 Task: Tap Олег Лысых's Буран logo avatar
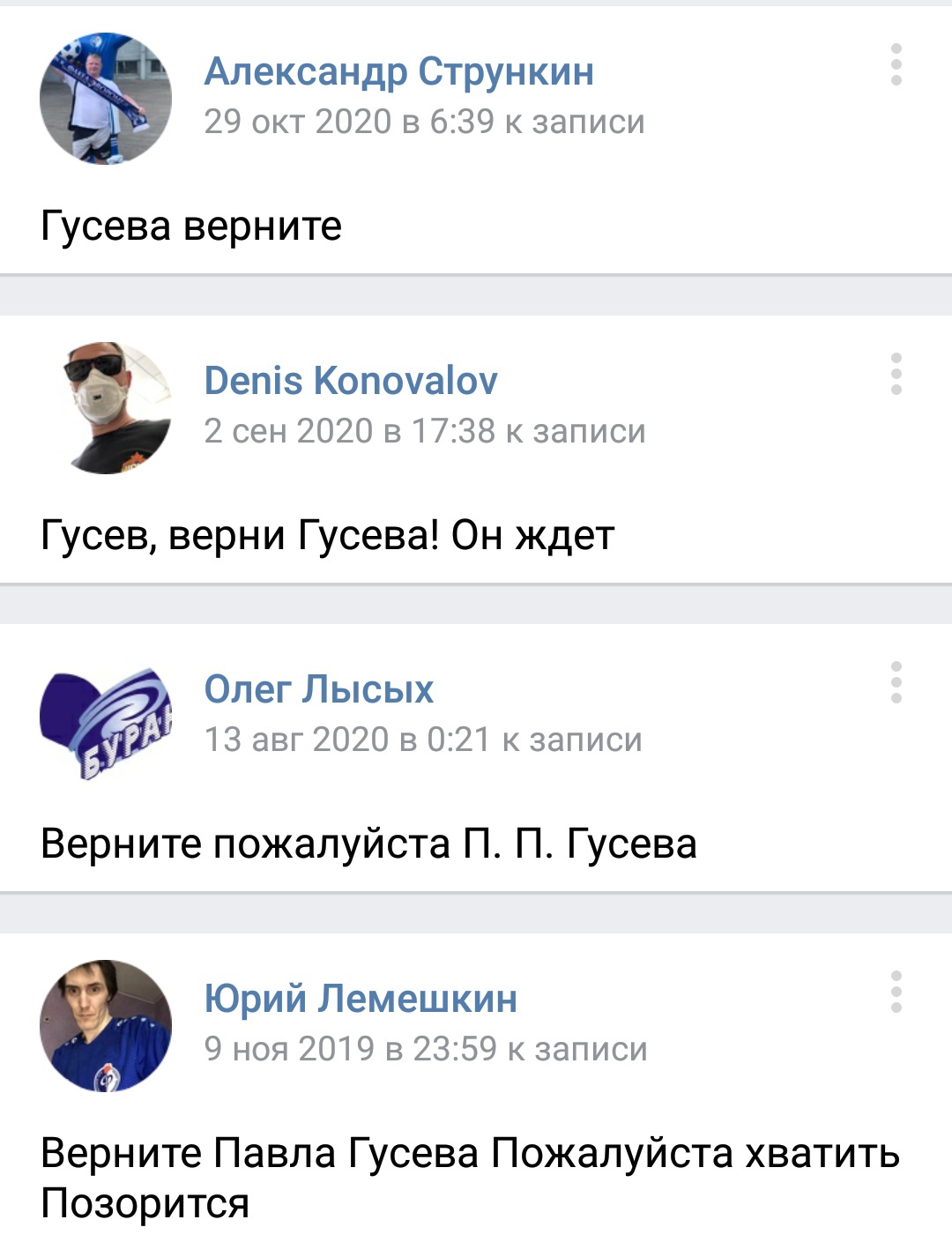tap(106, 717)
